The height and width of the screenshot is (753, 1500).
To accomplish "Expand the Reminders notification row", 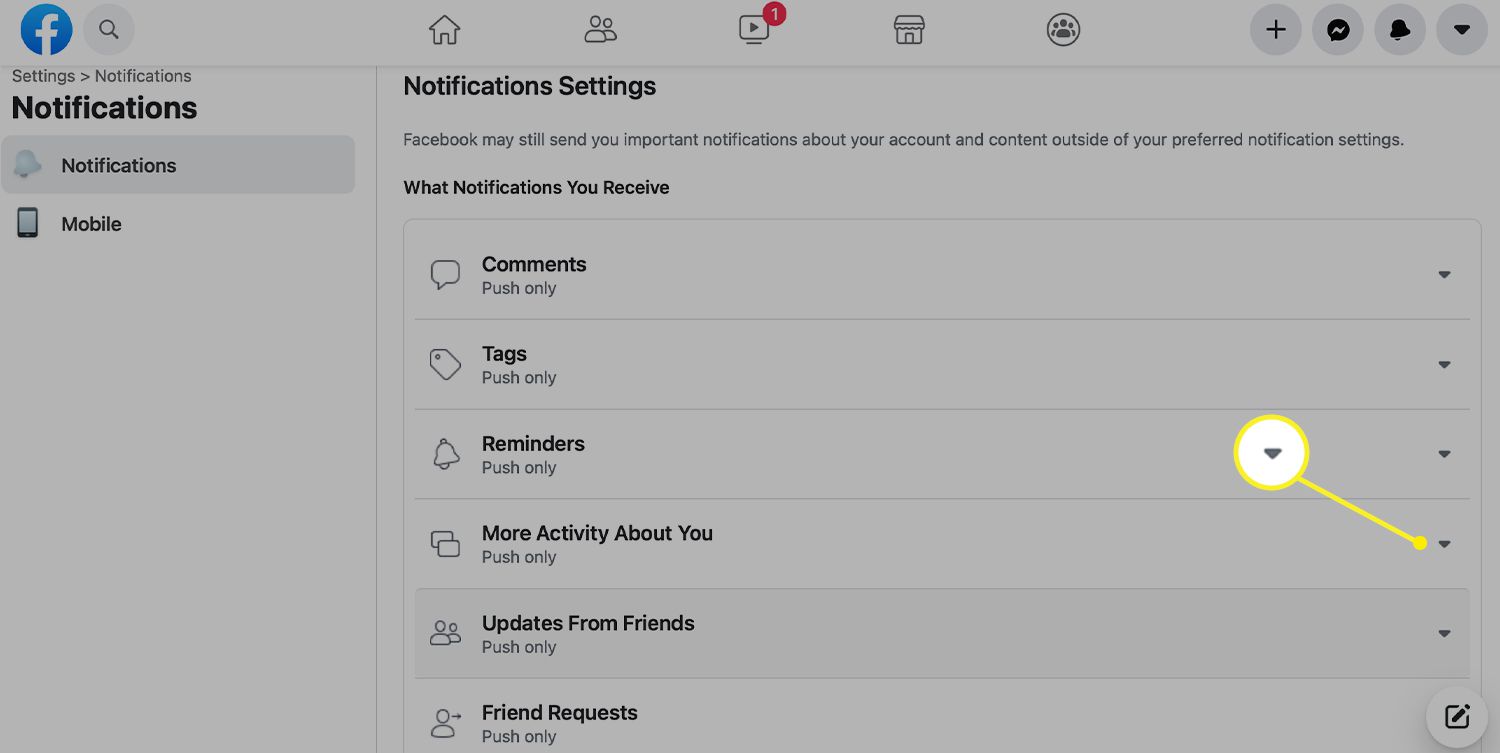I will coord(1444,454).
